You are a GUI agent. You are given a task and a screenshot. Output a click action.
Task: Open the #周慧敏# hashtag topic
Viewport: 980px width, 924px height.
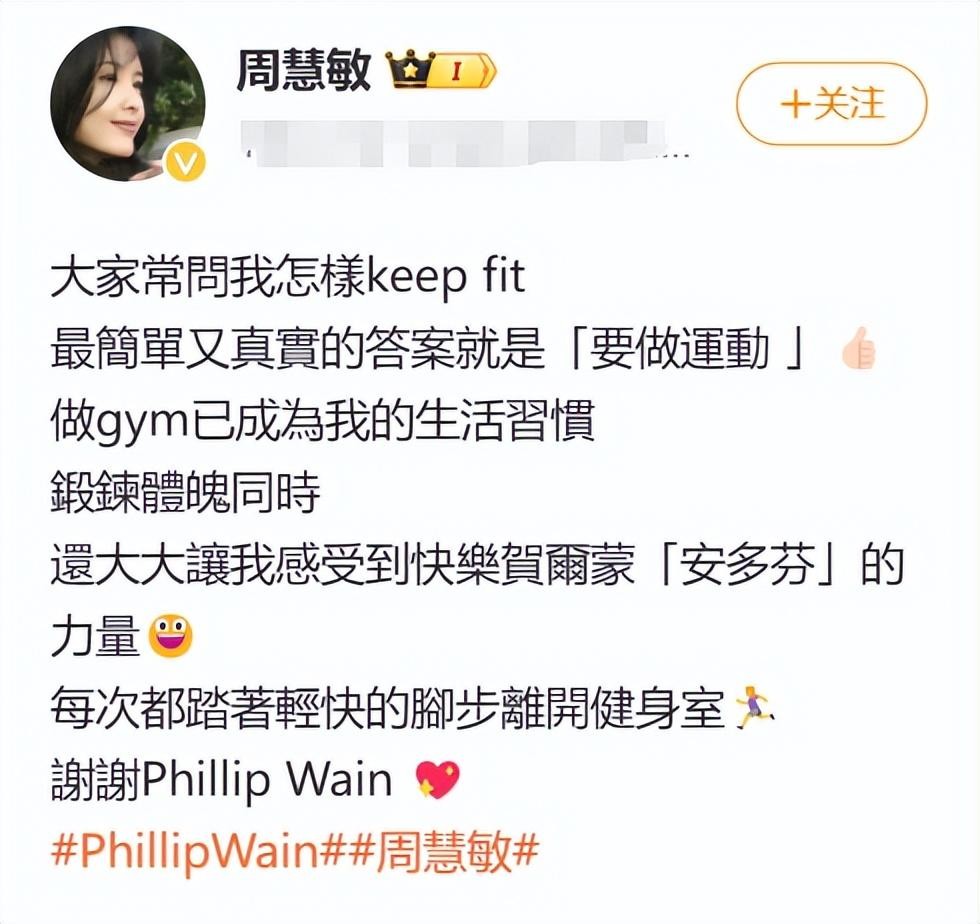[443, 850]
